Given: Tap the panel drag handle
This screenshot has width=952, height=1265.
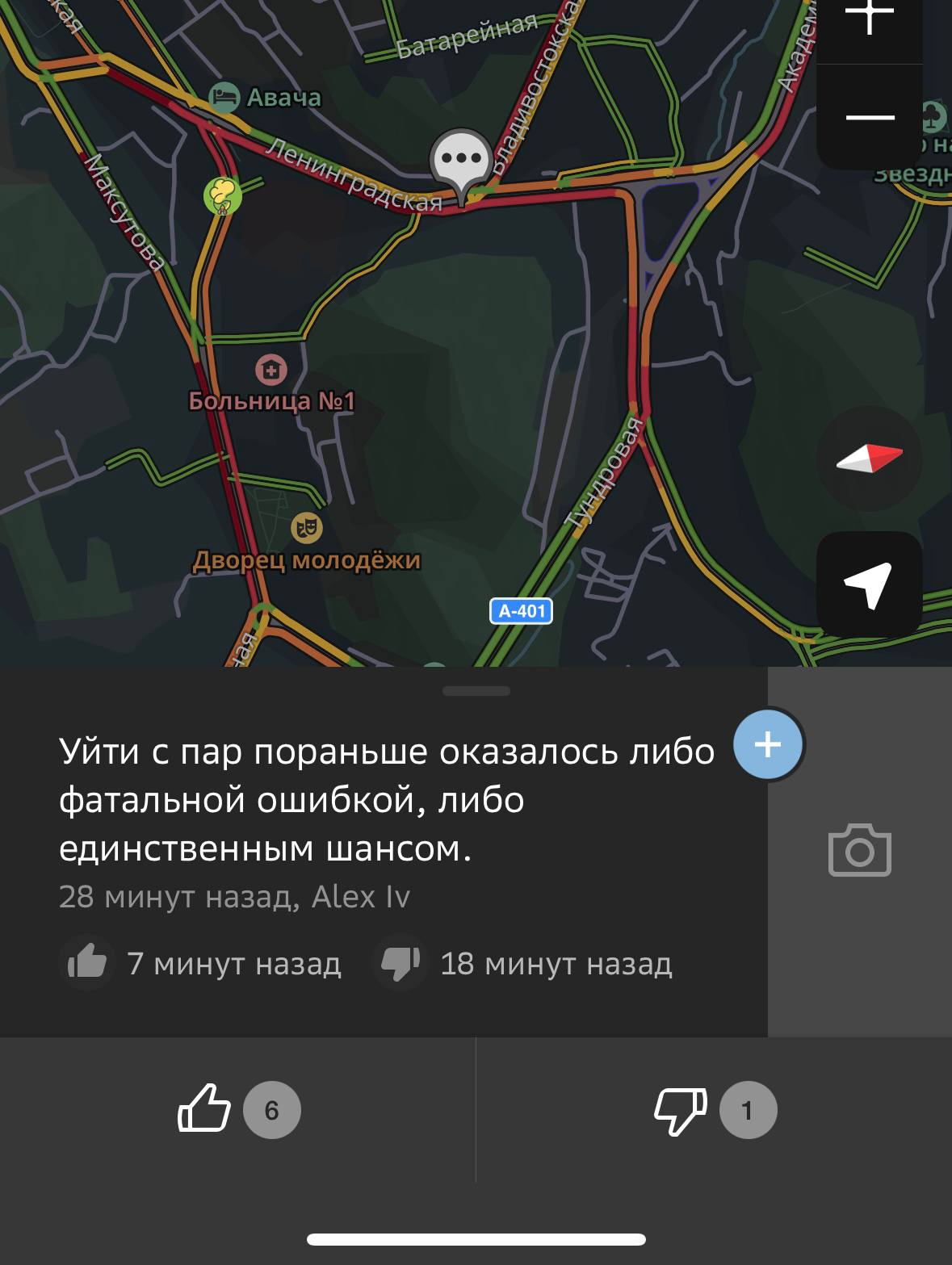Looking at the screenshot, I should (476, 691).
